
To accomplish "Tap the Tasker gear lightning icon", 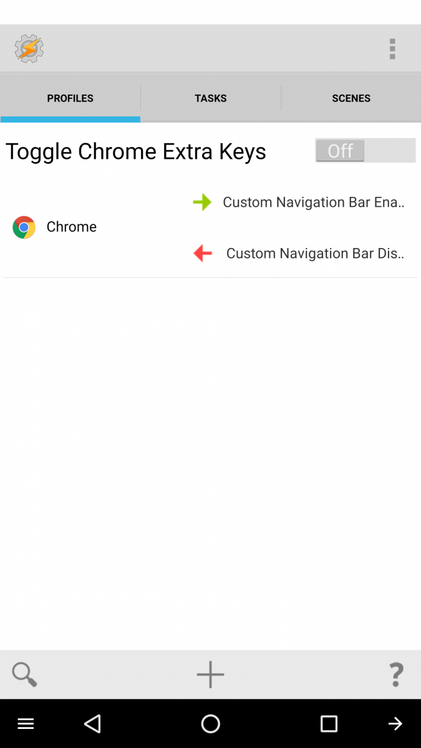I will click(x=29, y=49).
